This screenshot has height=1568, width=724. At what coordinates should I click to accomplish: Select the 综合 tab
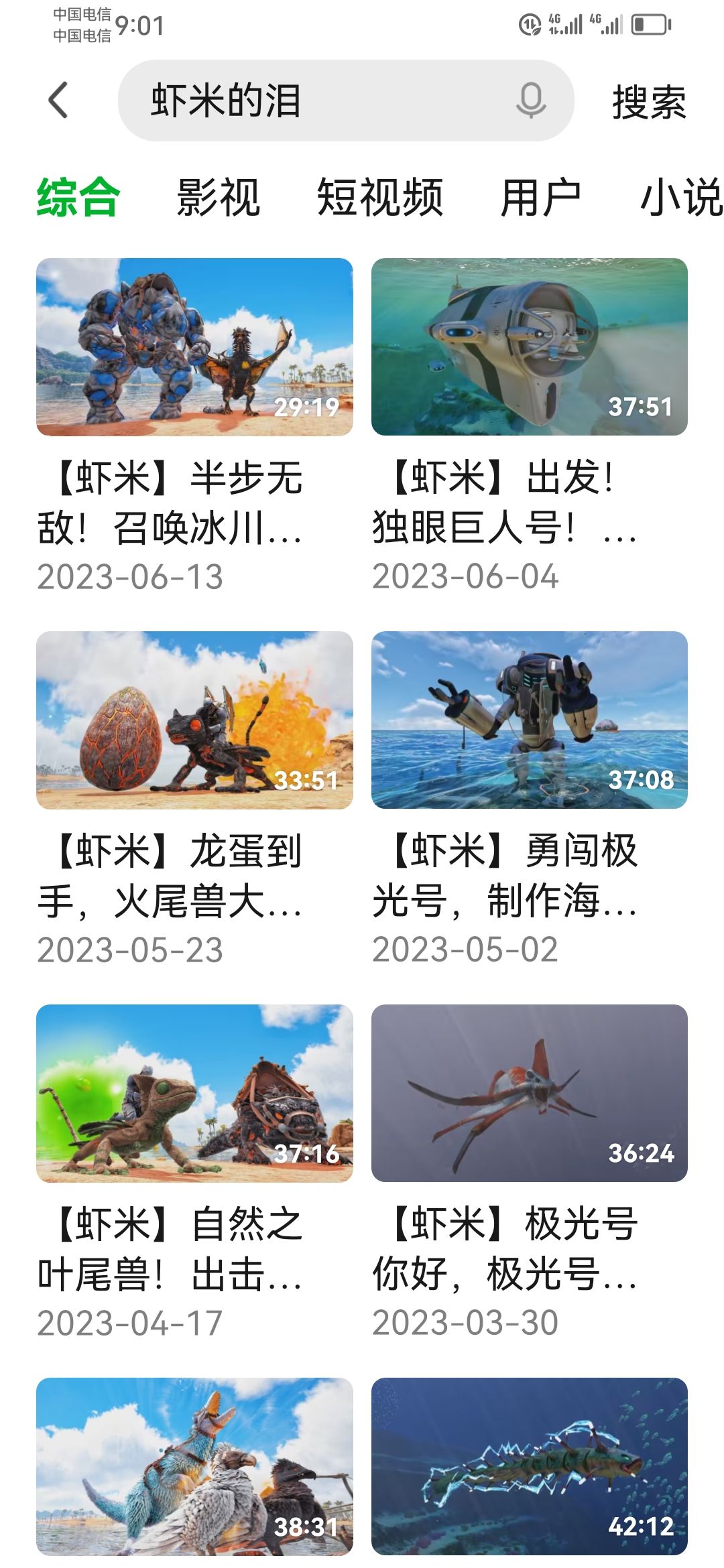78,198
